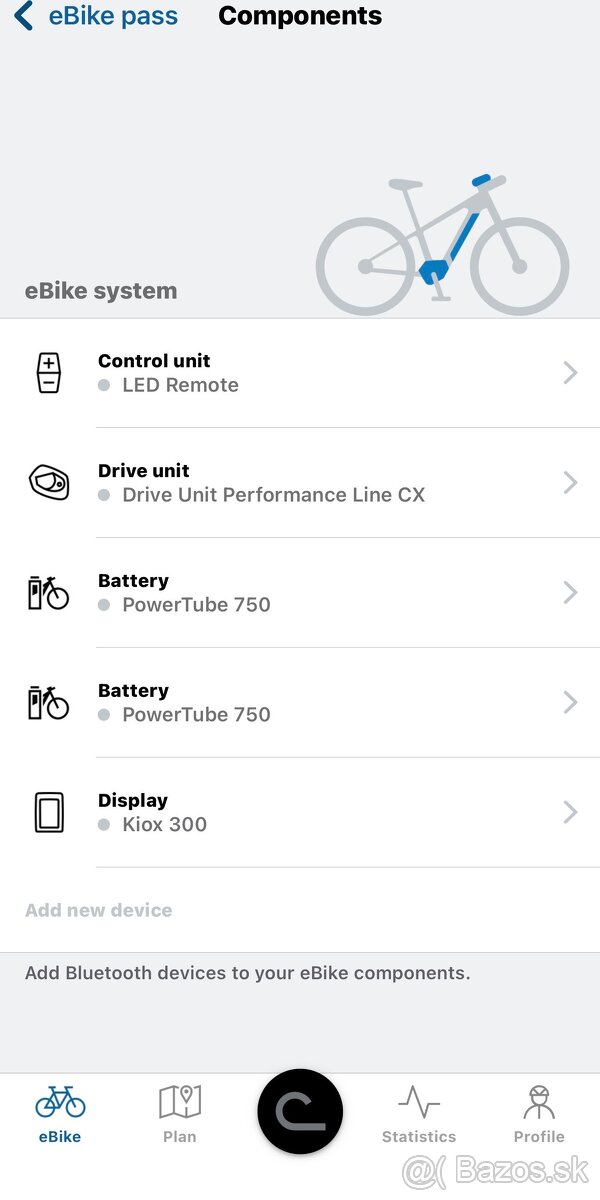Open the Display Kiox 300 row

click(x=300, y=813)
